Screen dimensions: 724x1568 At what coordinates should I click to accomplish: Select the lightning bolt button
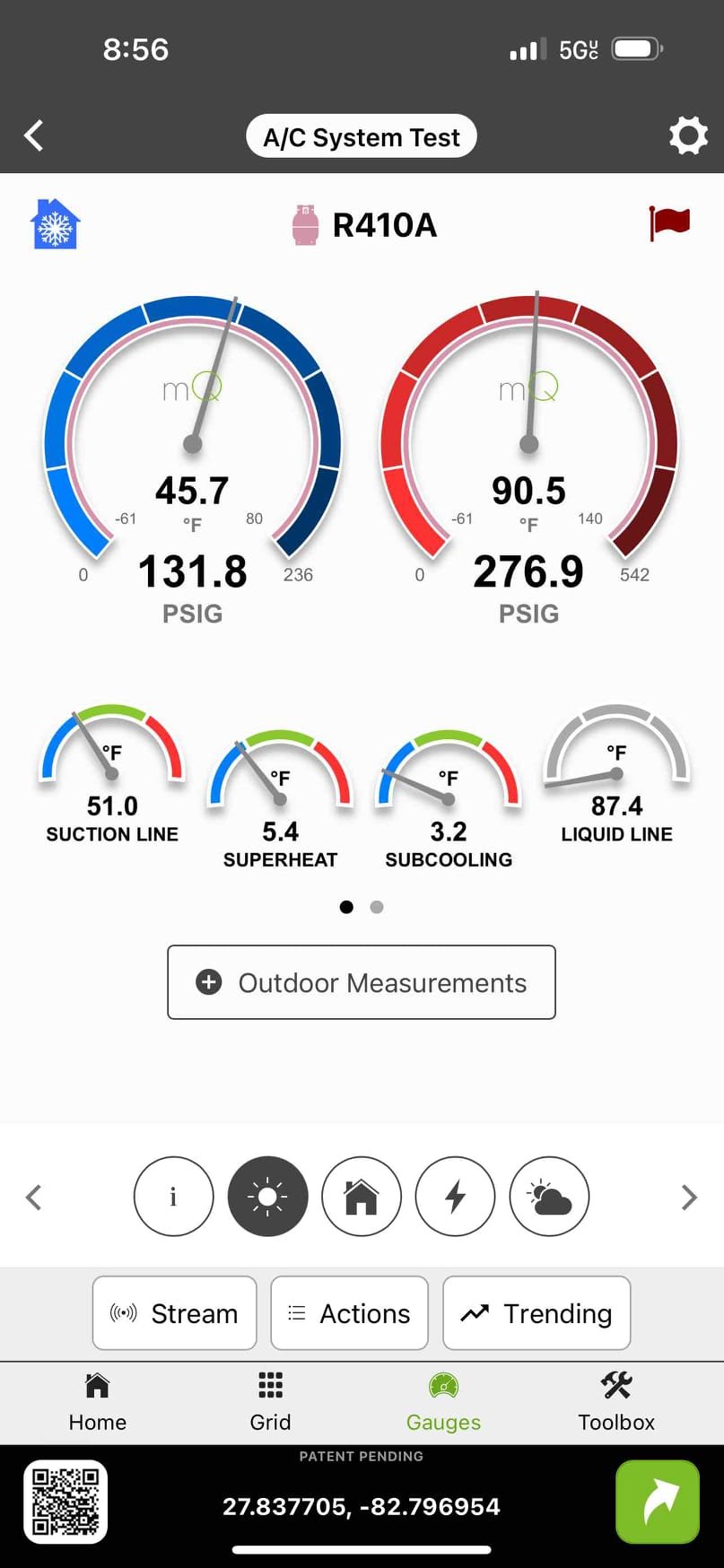(456, 1197)
